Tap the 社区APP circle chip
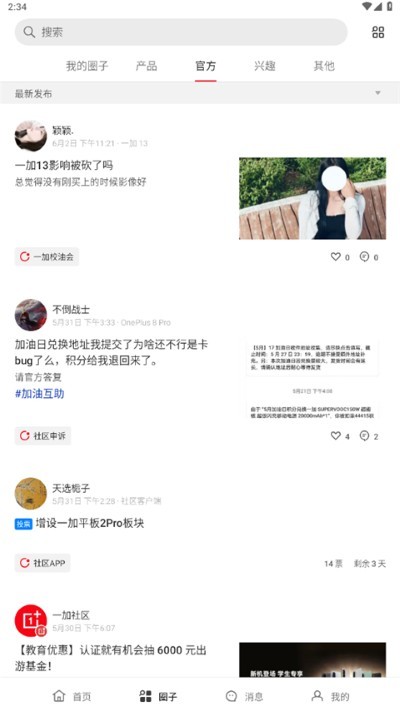This screenshot has width=400, height=712. click(43, 563)
